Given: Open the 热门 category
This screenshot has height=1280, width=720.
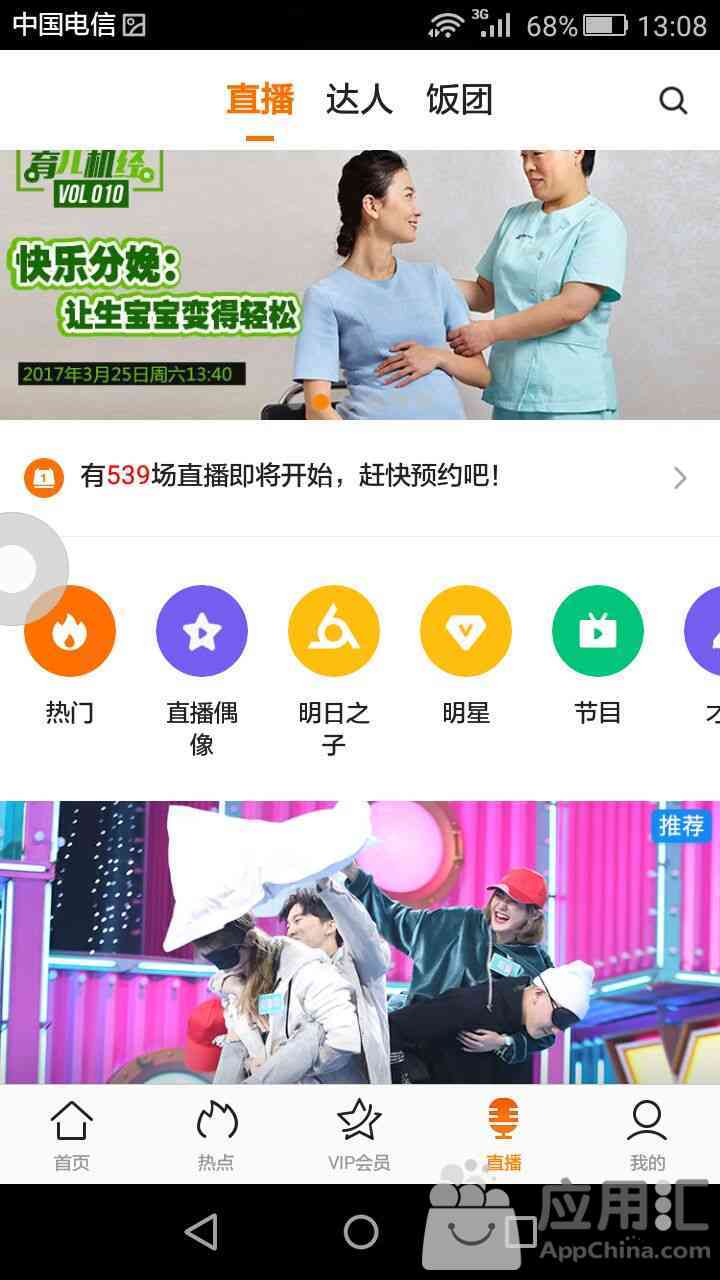Looking at the screenshot, I should 70,656.
